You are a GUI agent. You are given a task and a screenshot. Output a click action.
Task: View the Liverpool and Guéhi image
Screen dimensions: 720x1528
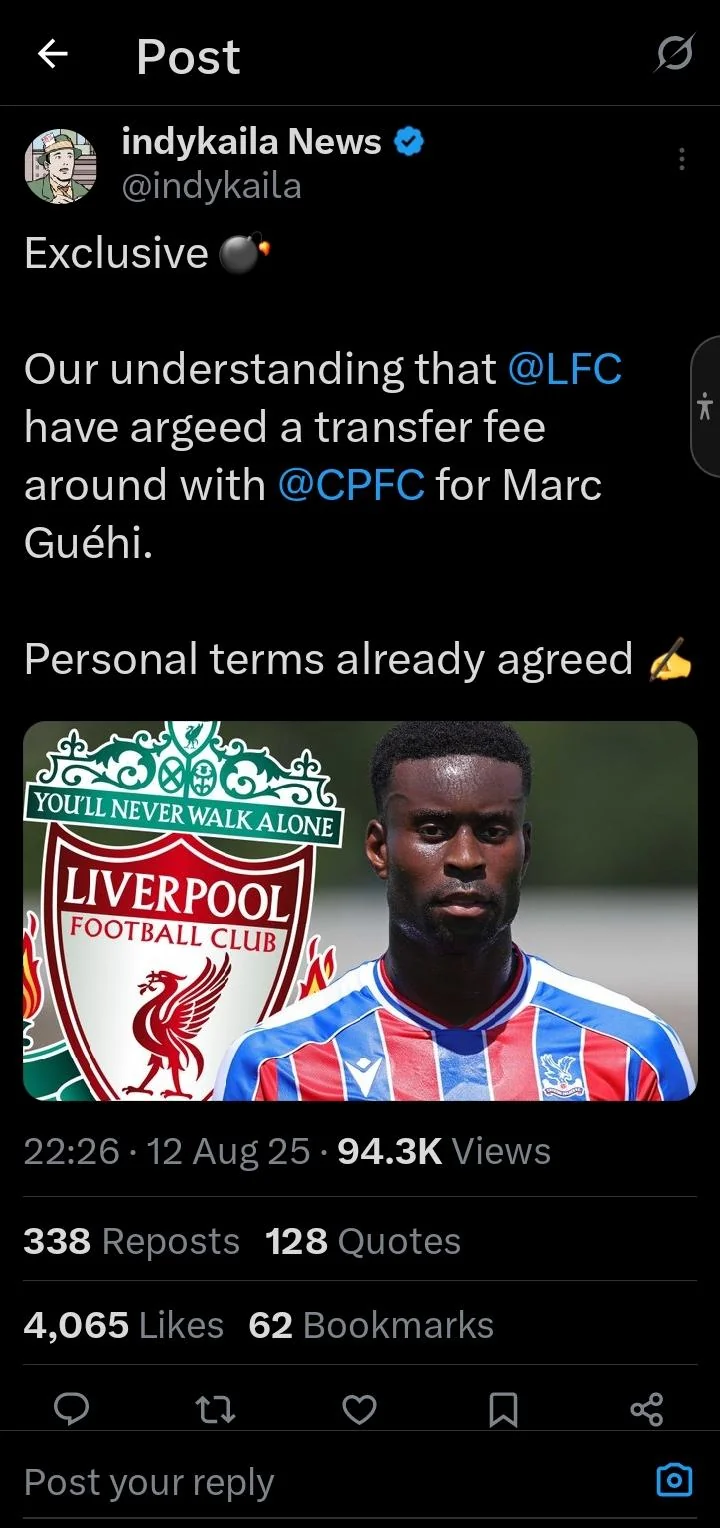pyautogui.click(x=360, y=911)
